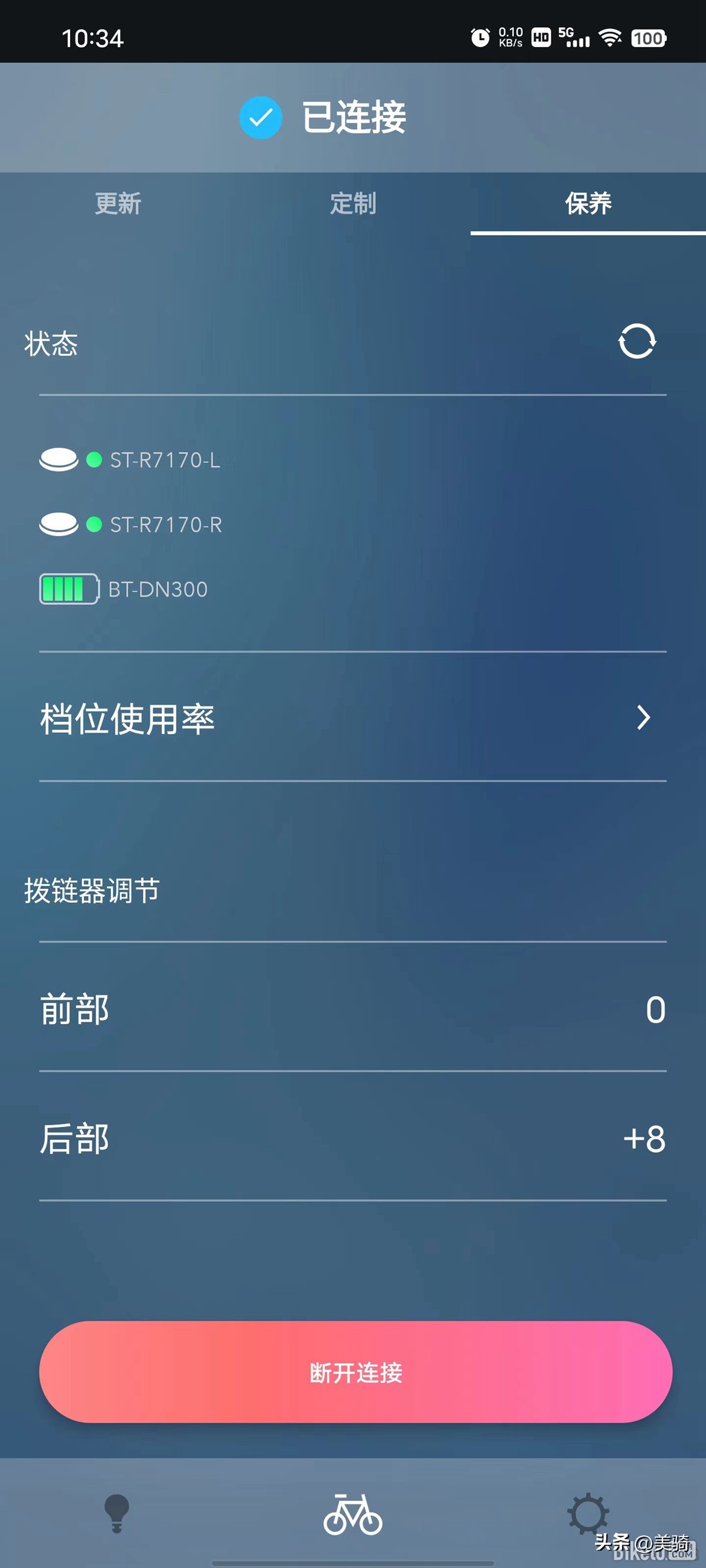Viewport: 706px width, 1568px height.
Task: Refresh the 状态 device status list
Action: (638, 341)
